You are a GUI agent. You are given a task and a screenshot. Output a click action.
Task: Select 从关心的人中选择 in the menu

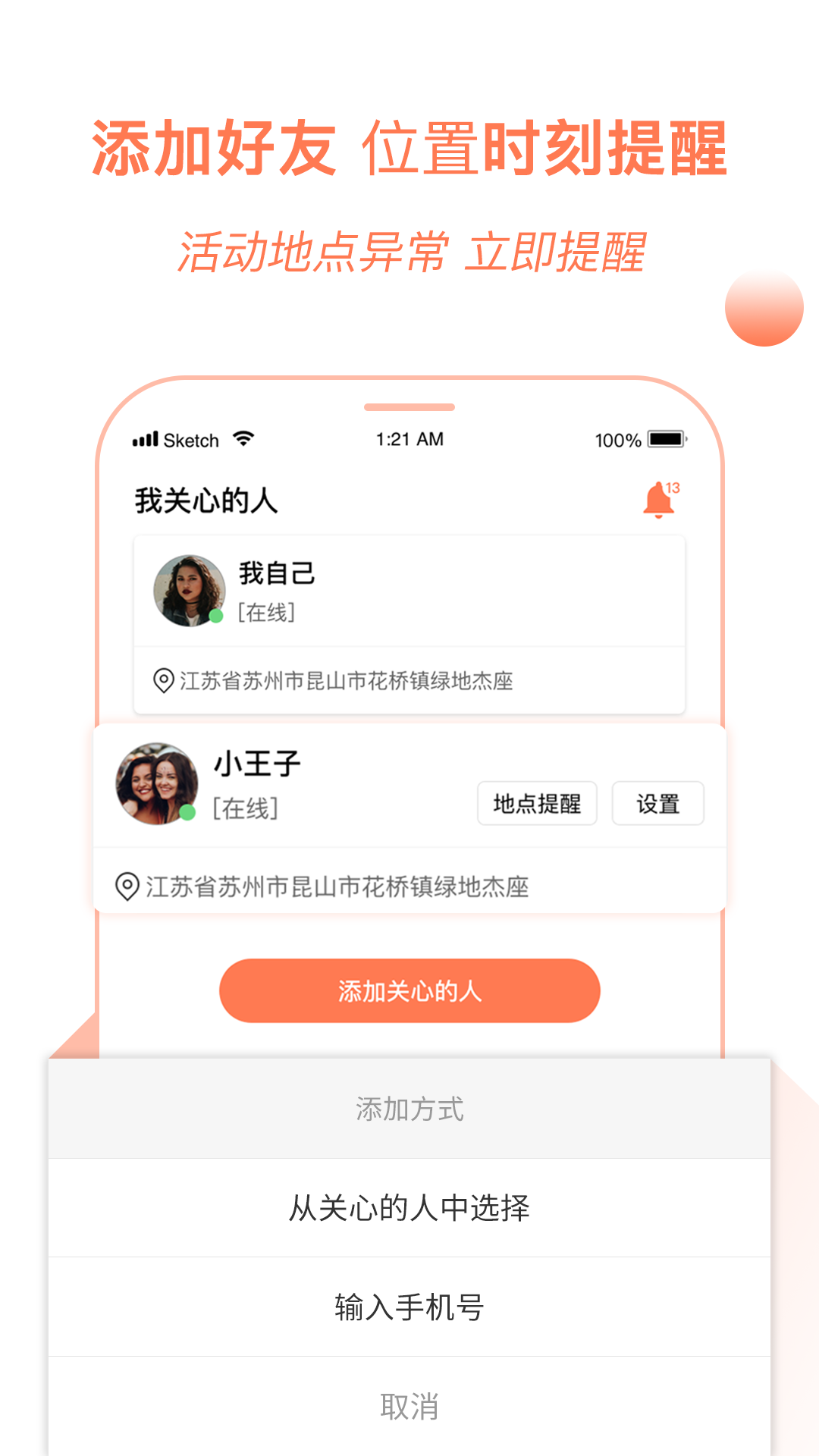pyautogui.click(x=409, y=1207)
